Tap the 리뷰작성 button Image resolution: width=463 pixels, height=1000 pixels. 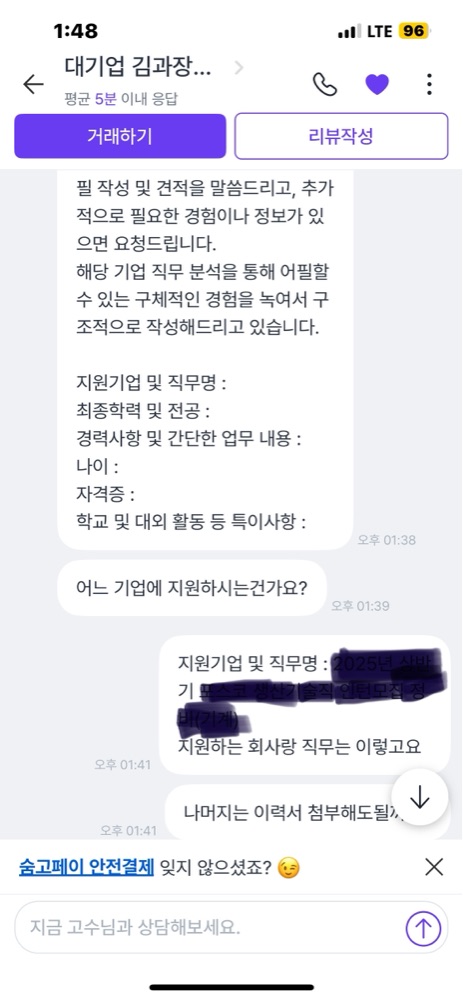(x=341, y=136)
